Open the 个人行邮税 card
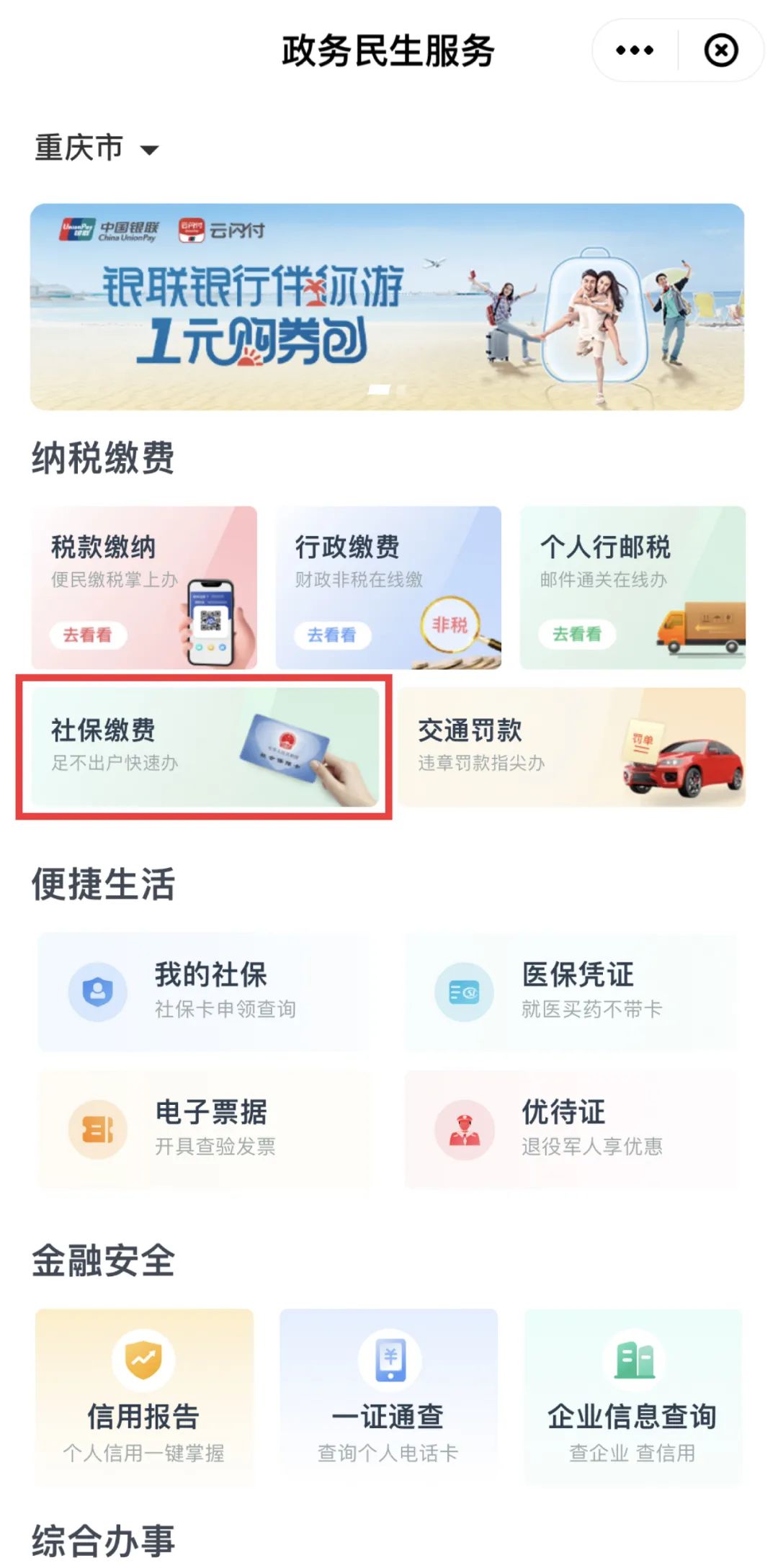This screenshot has height=1568, width=778. click(x=632, y=588)
